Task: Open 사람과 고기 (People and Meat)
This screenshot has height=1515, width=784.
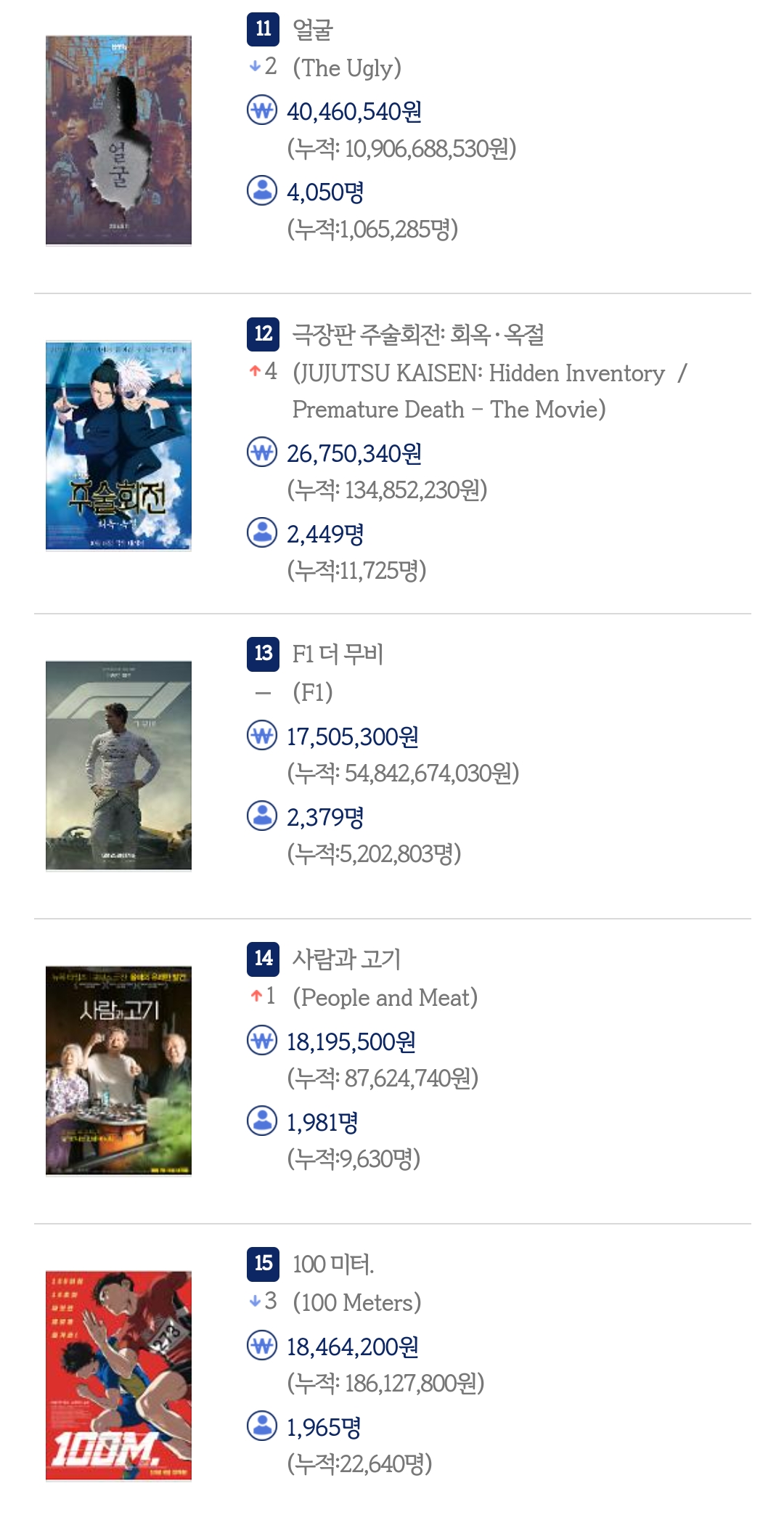Action: click(346, 959)
